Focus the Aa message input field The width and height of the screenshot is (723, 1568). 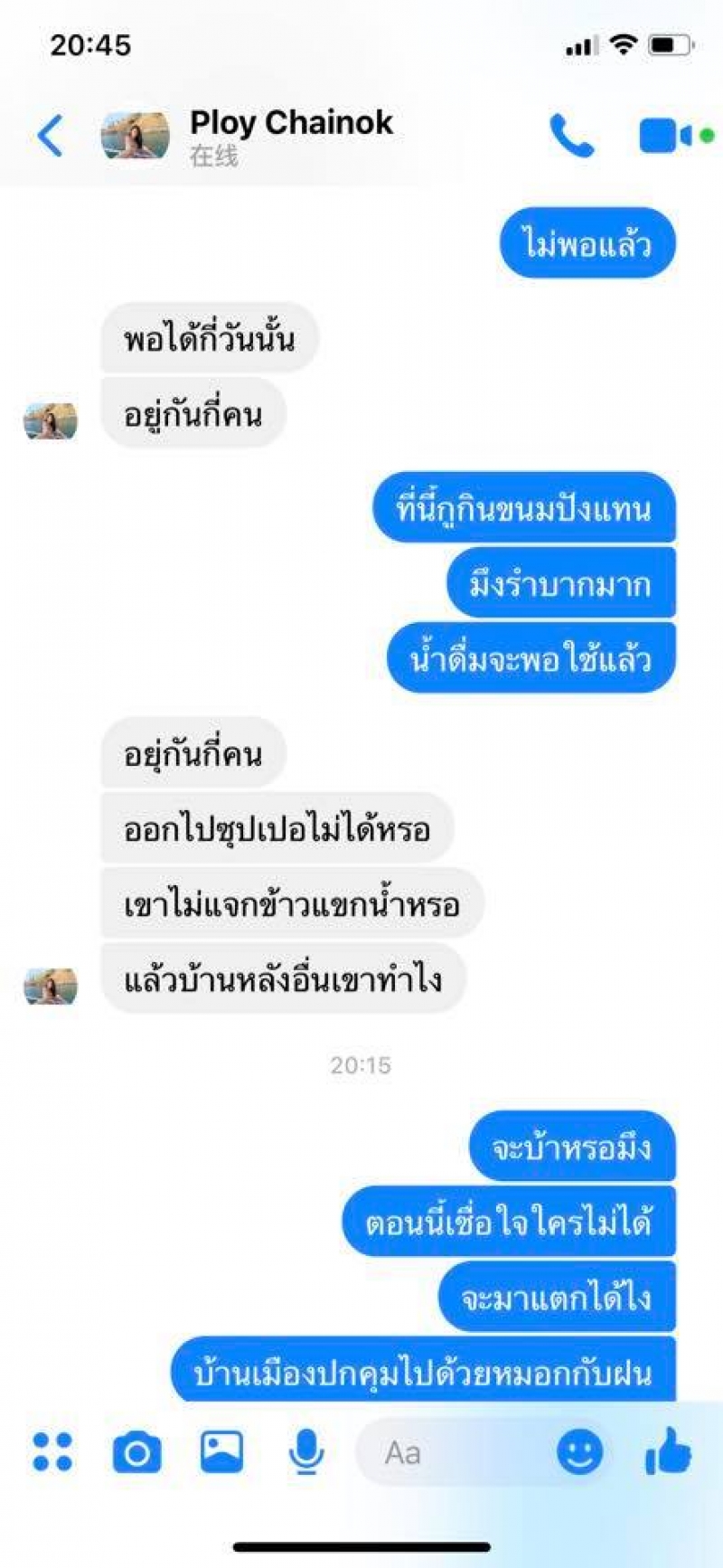tap(452, 1452)
